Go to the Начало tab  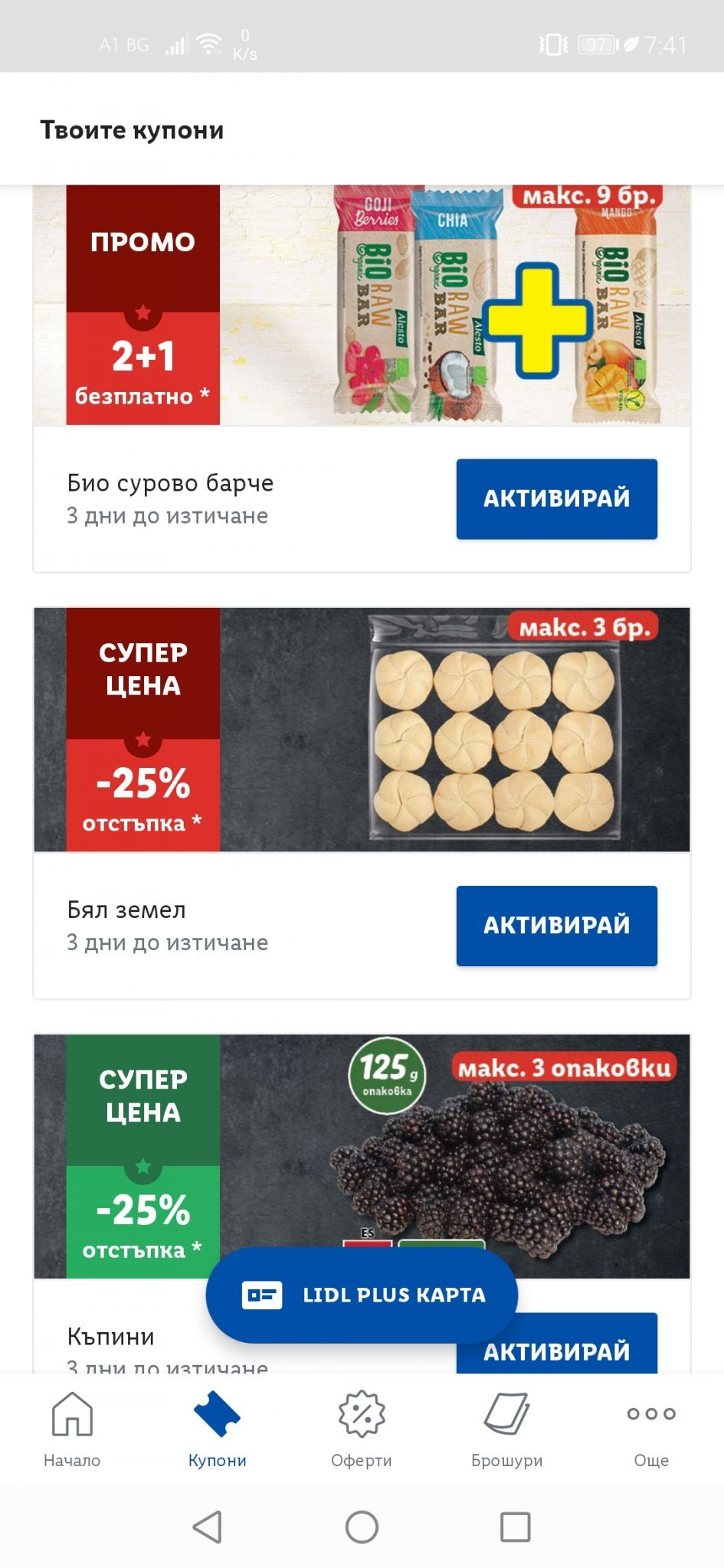coord(72,1429)
